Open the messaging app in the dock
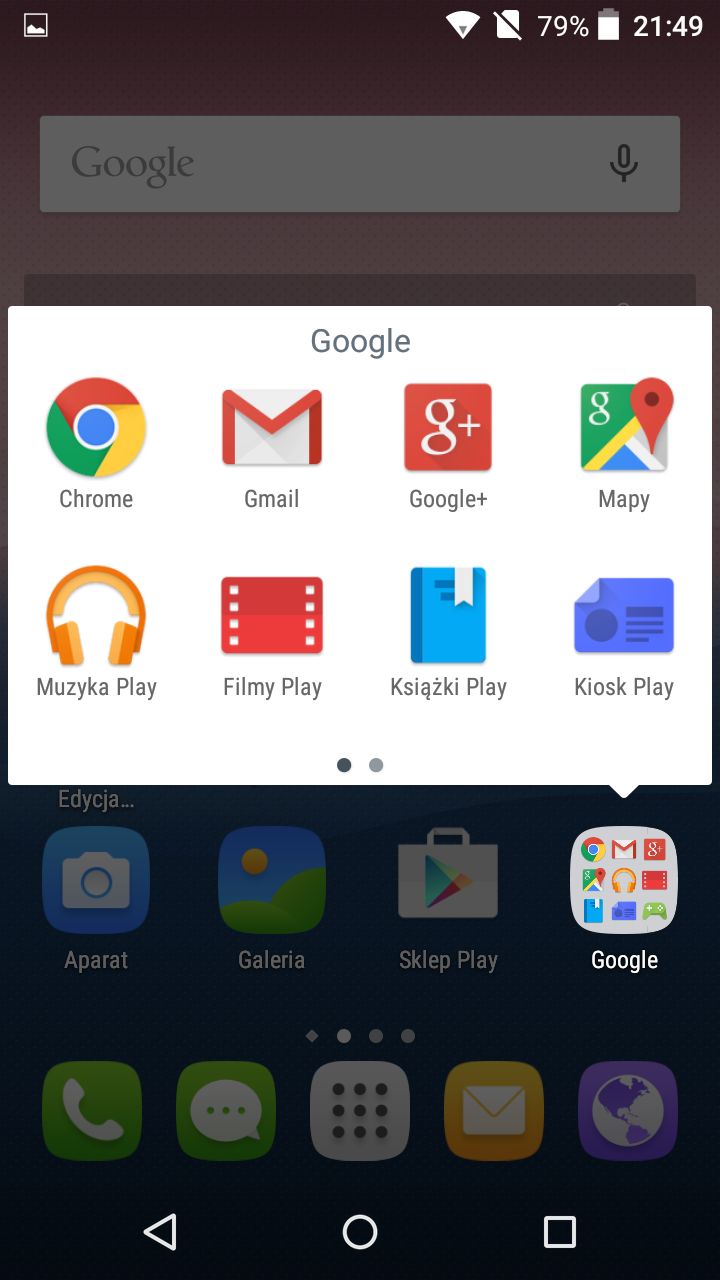The height and width of the screenshot is (1280, 720). pyautogui.click(x=226, y=1110)
